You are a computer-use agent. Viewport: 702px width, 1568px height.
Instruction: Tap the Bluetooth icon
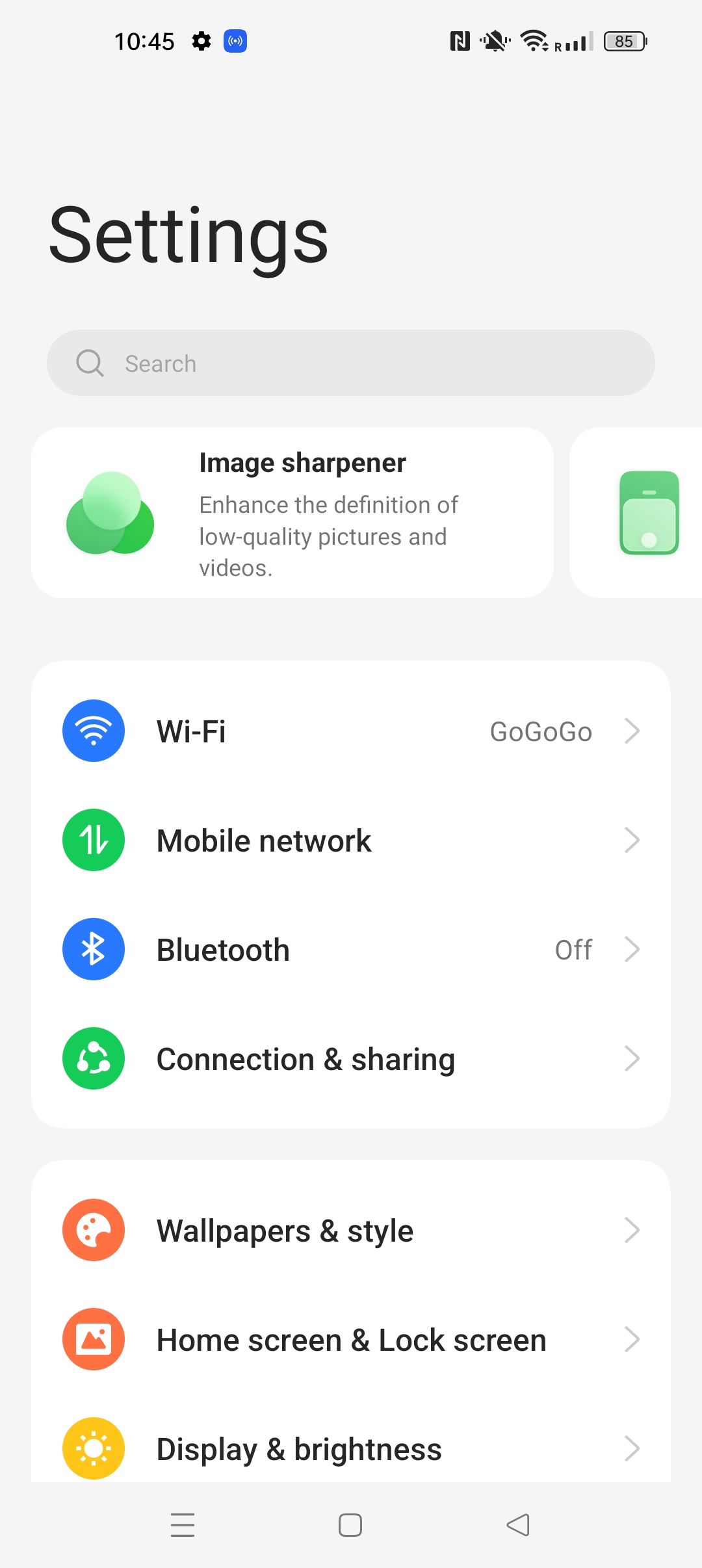[x=93, y=949]
